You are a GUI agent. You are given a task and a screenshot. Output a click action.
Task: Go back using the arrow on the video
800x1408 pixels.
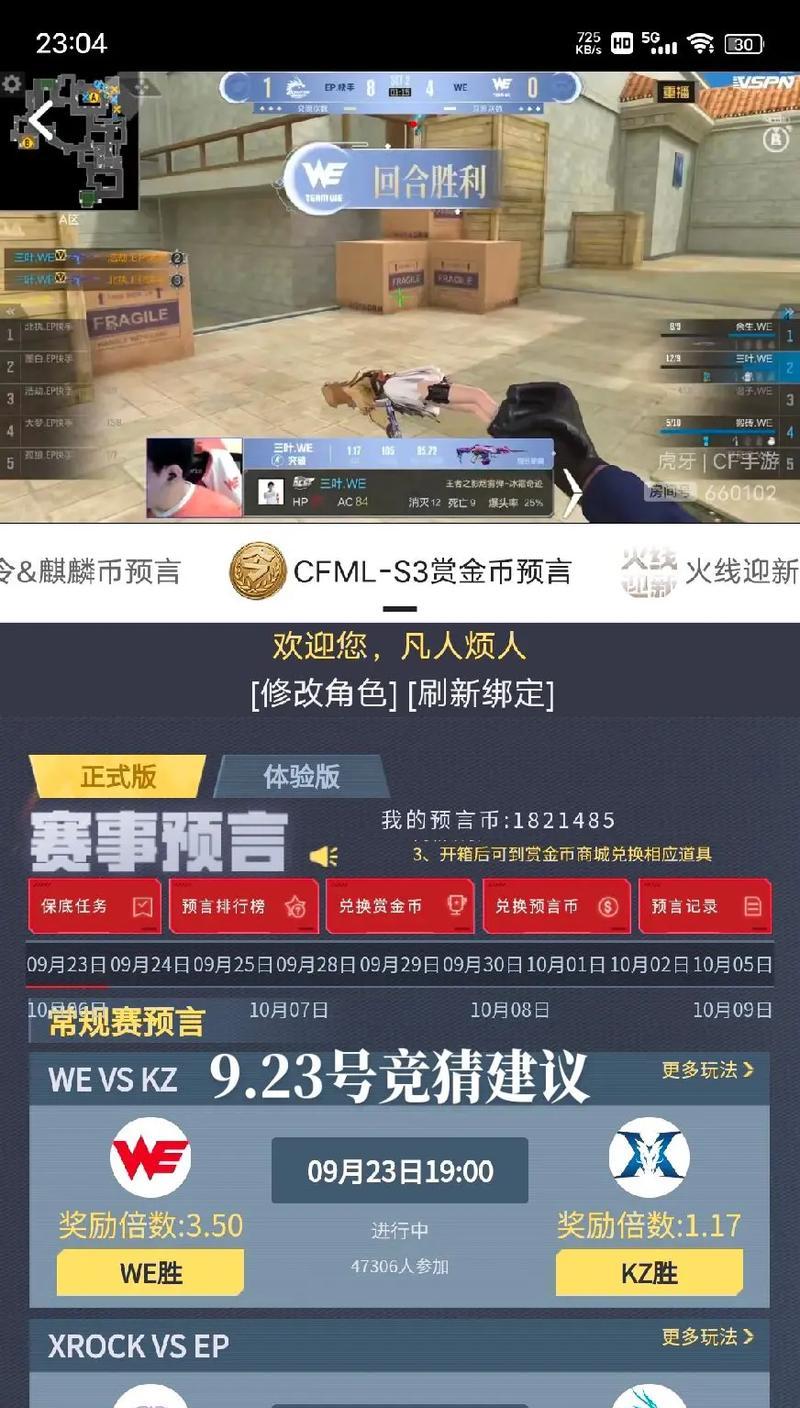click(40, 121)
